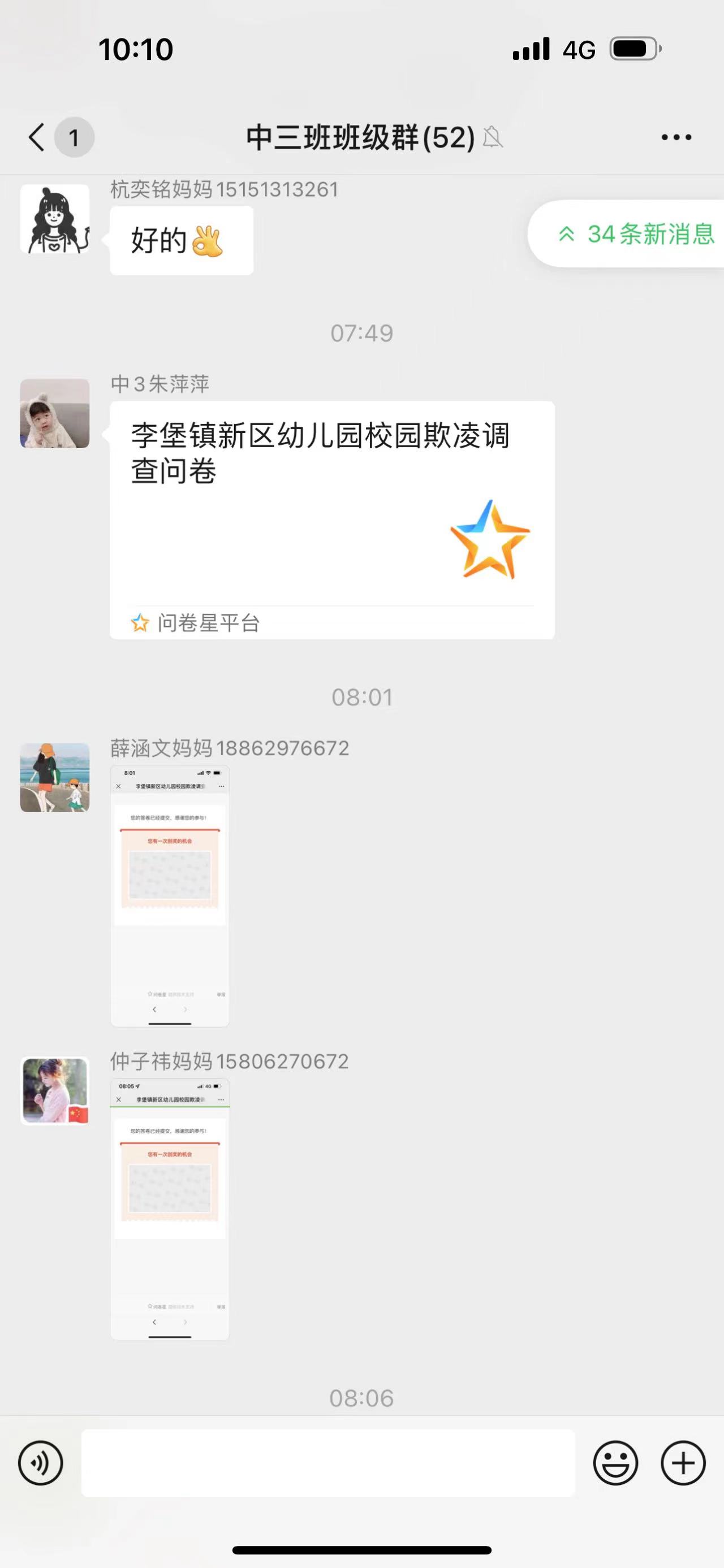Open 薛涵文妈妈's profile avatar

pyautogui.click(x=55, y=777)
